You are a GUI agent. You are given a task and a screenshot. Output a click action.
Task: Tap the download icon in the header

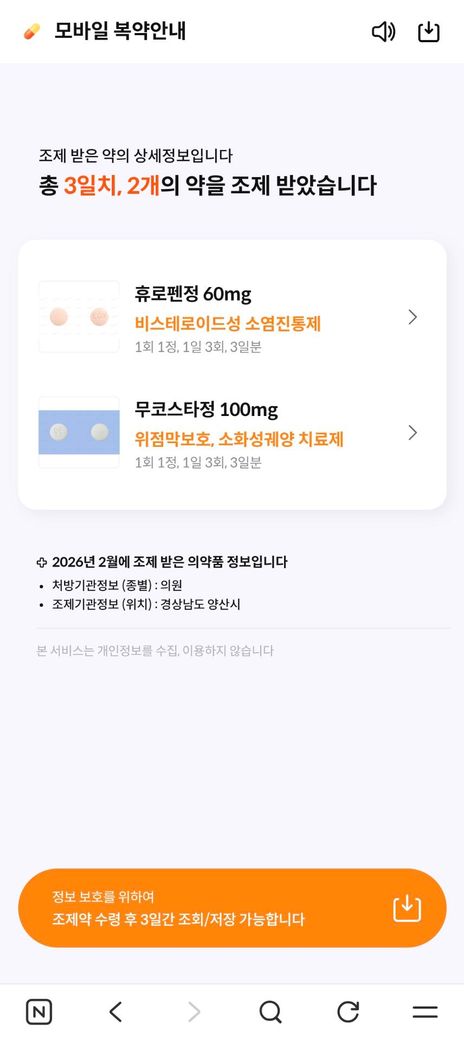click(x=429, y=32)
